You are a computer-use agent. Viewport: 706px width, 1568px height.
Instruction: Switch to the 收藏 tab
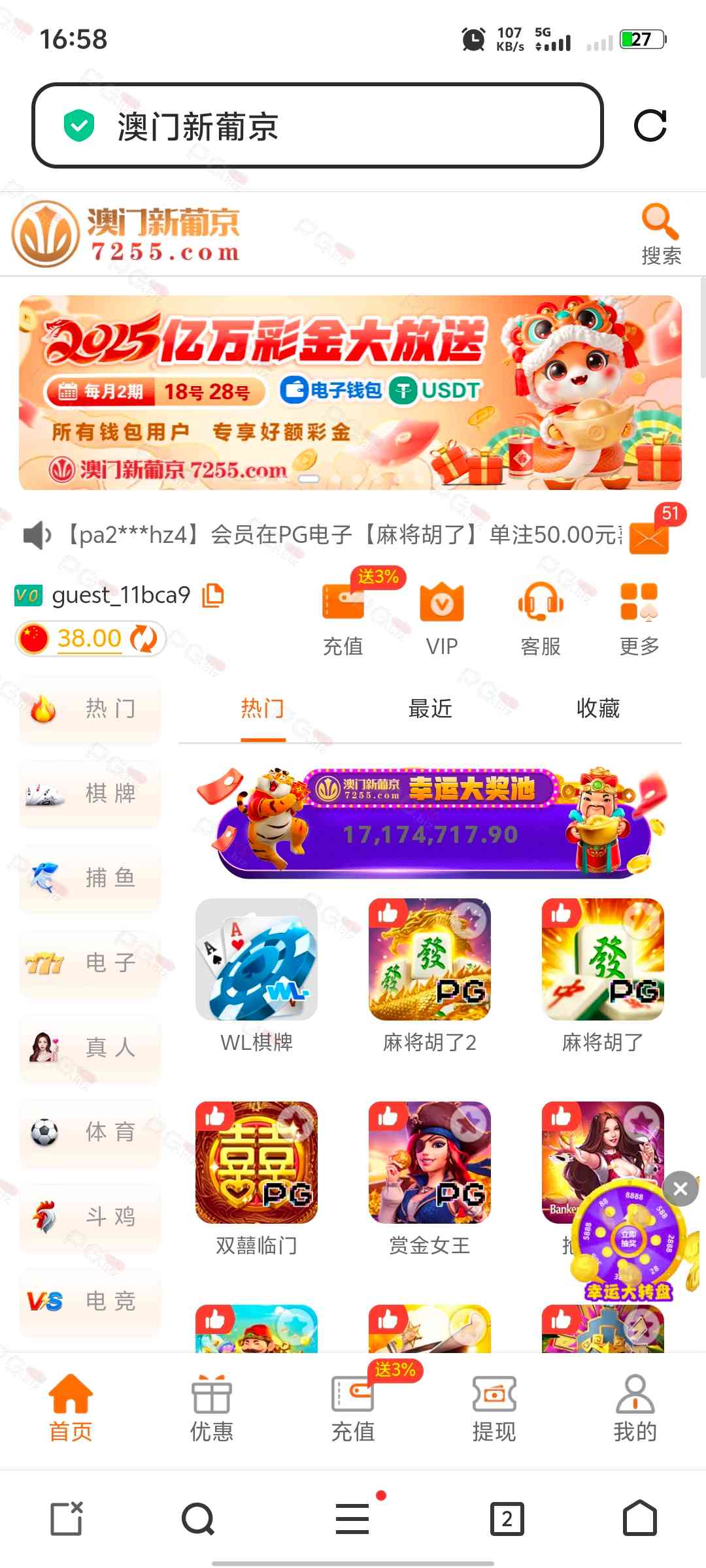click(597, 709)
